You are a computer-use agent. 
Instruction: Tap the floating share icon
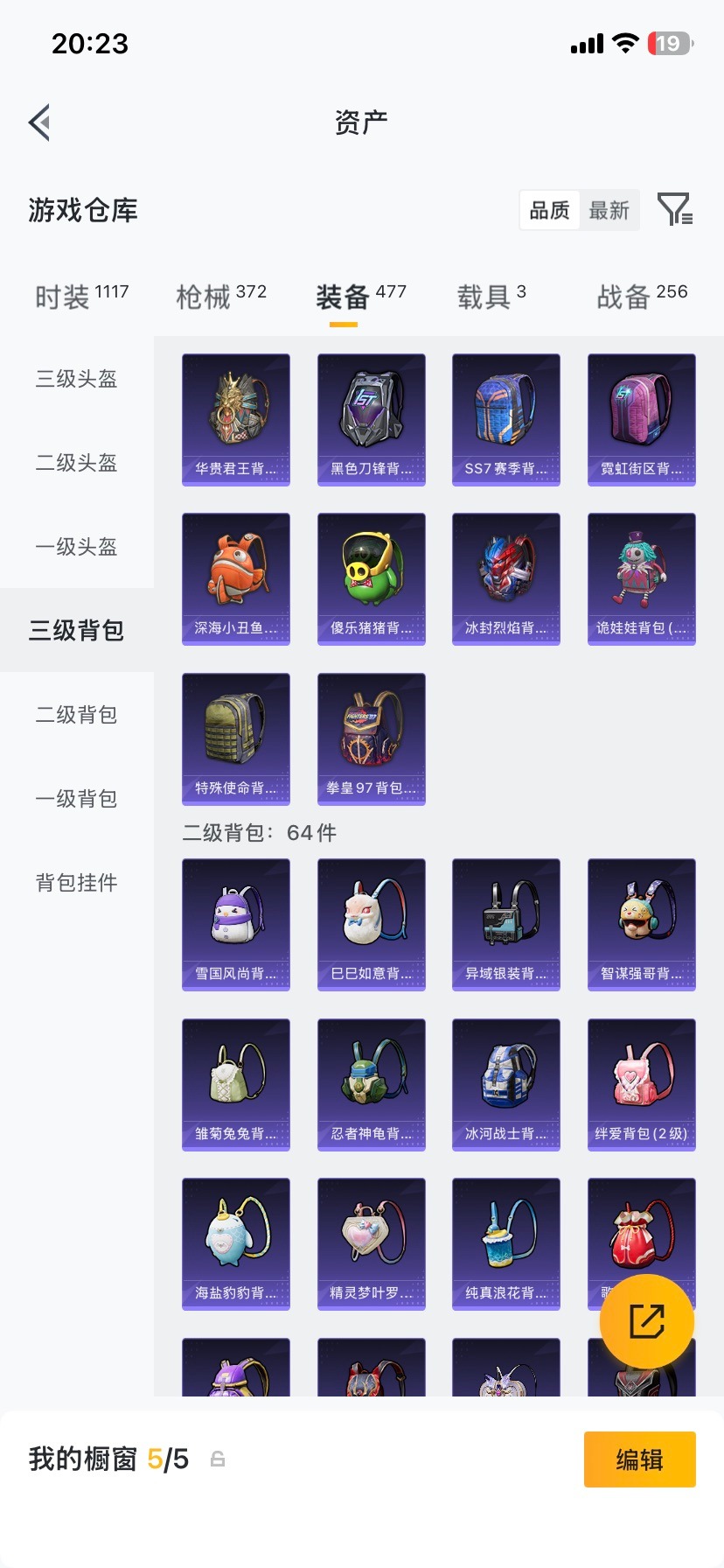[x=645, y=1321]
